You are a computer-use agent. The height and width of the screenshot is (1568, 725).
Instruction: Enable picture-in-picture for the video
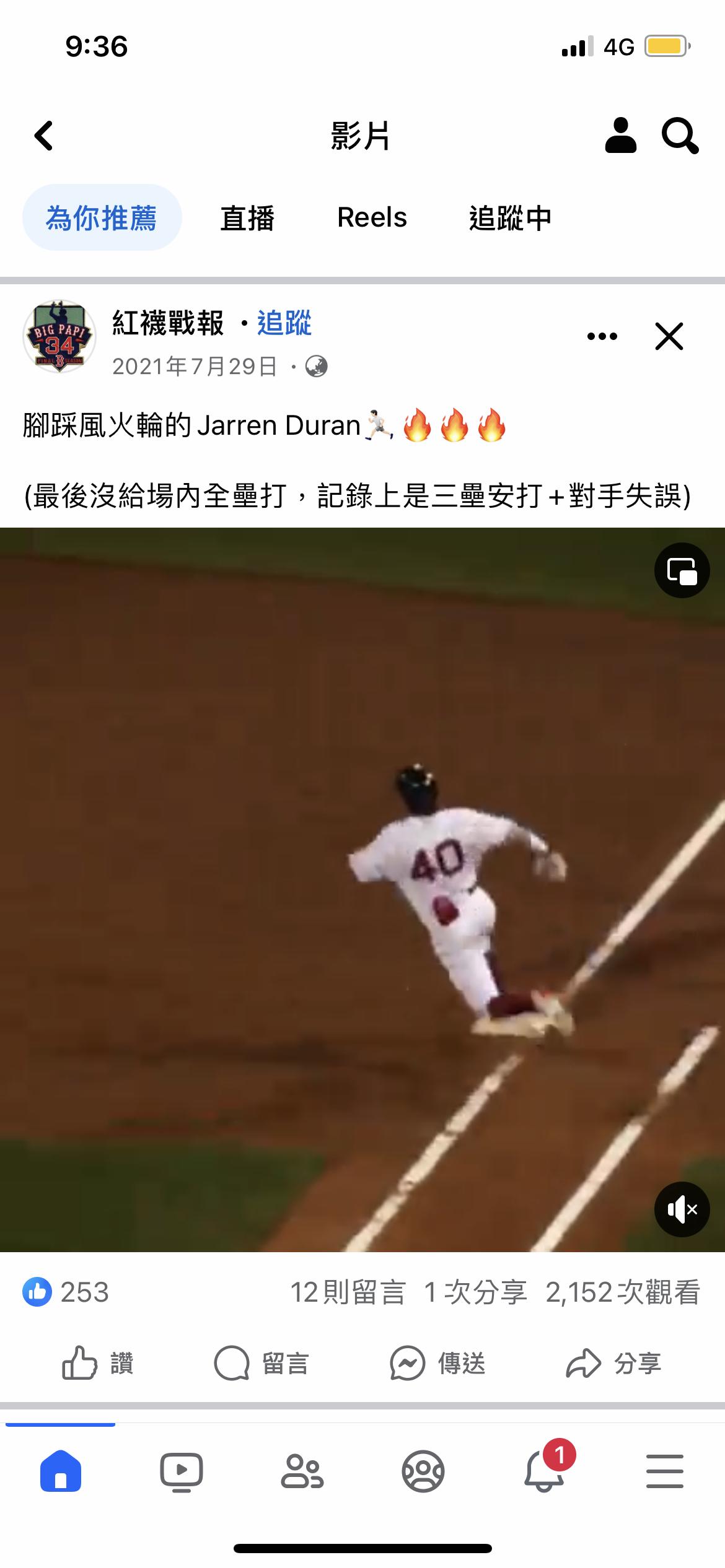pos(682,570)
